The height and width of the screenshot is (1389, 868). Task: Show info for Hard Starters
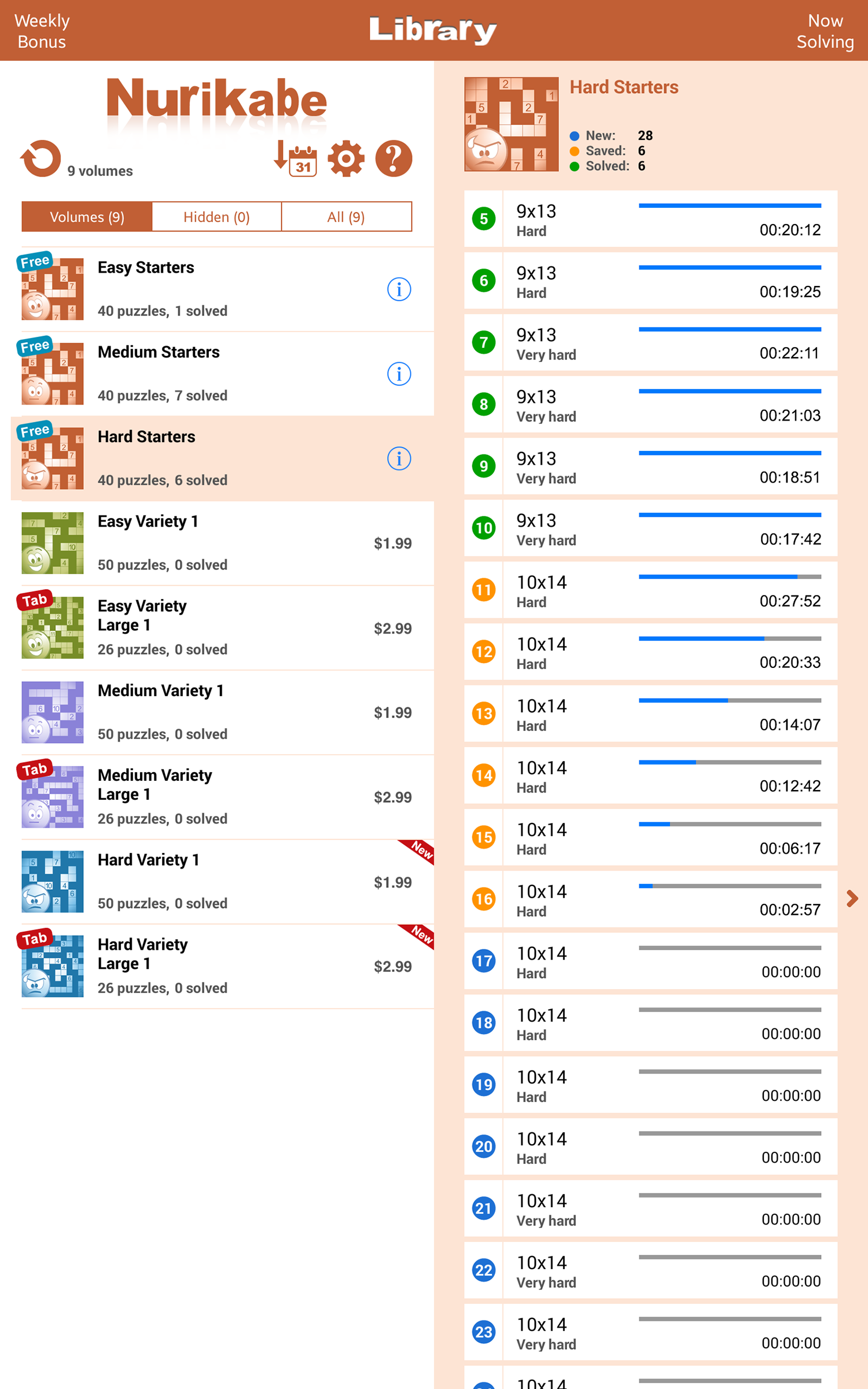click(399, 459)
